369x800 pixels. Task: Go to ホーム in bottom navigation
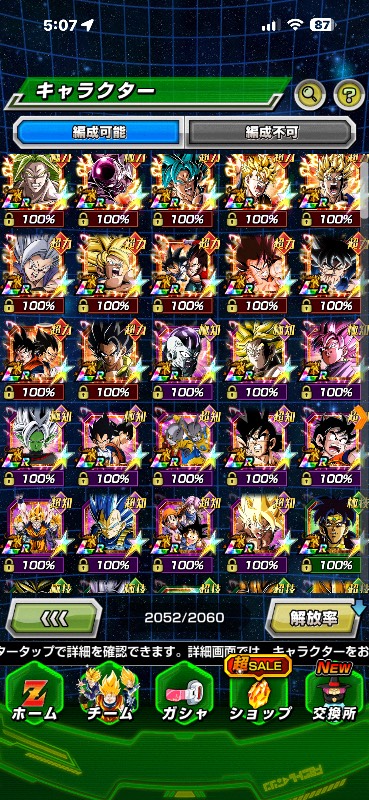pyautogui.click(x=35, y=695)
